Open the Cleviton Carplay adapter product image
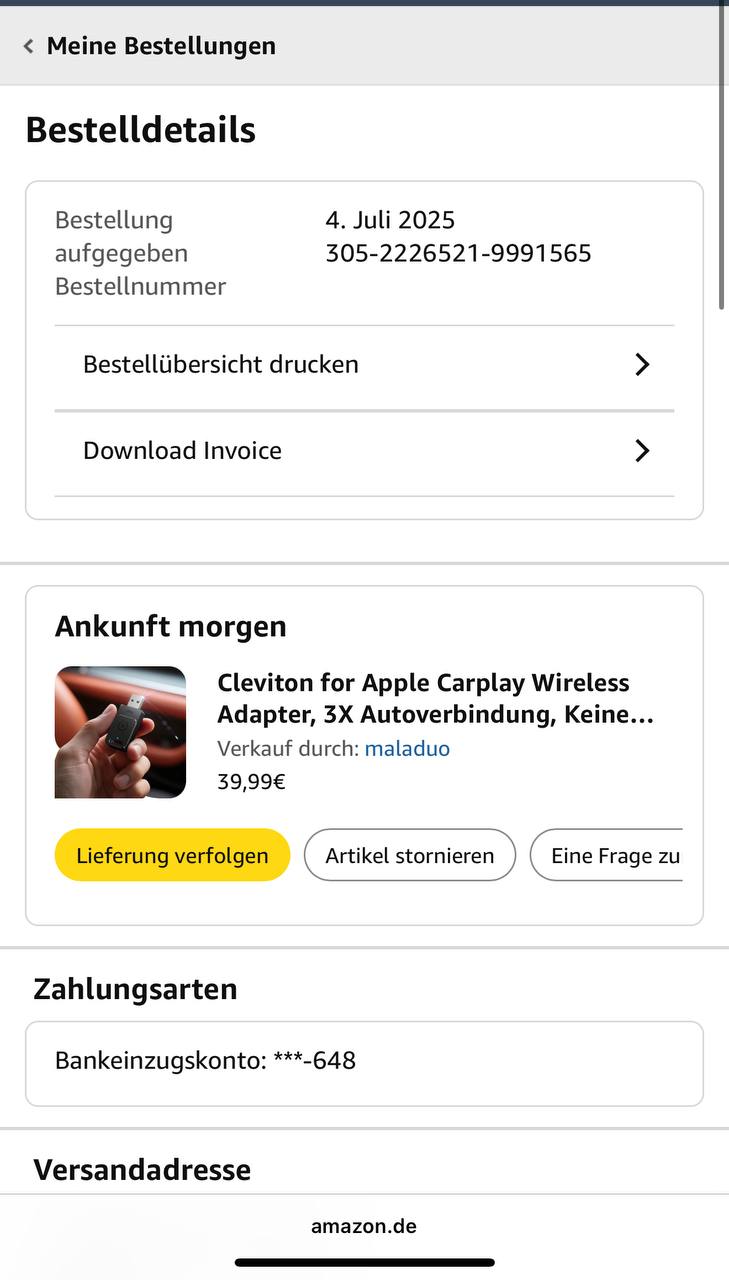Screen dimensions: 729x1280 pos(120,732)
